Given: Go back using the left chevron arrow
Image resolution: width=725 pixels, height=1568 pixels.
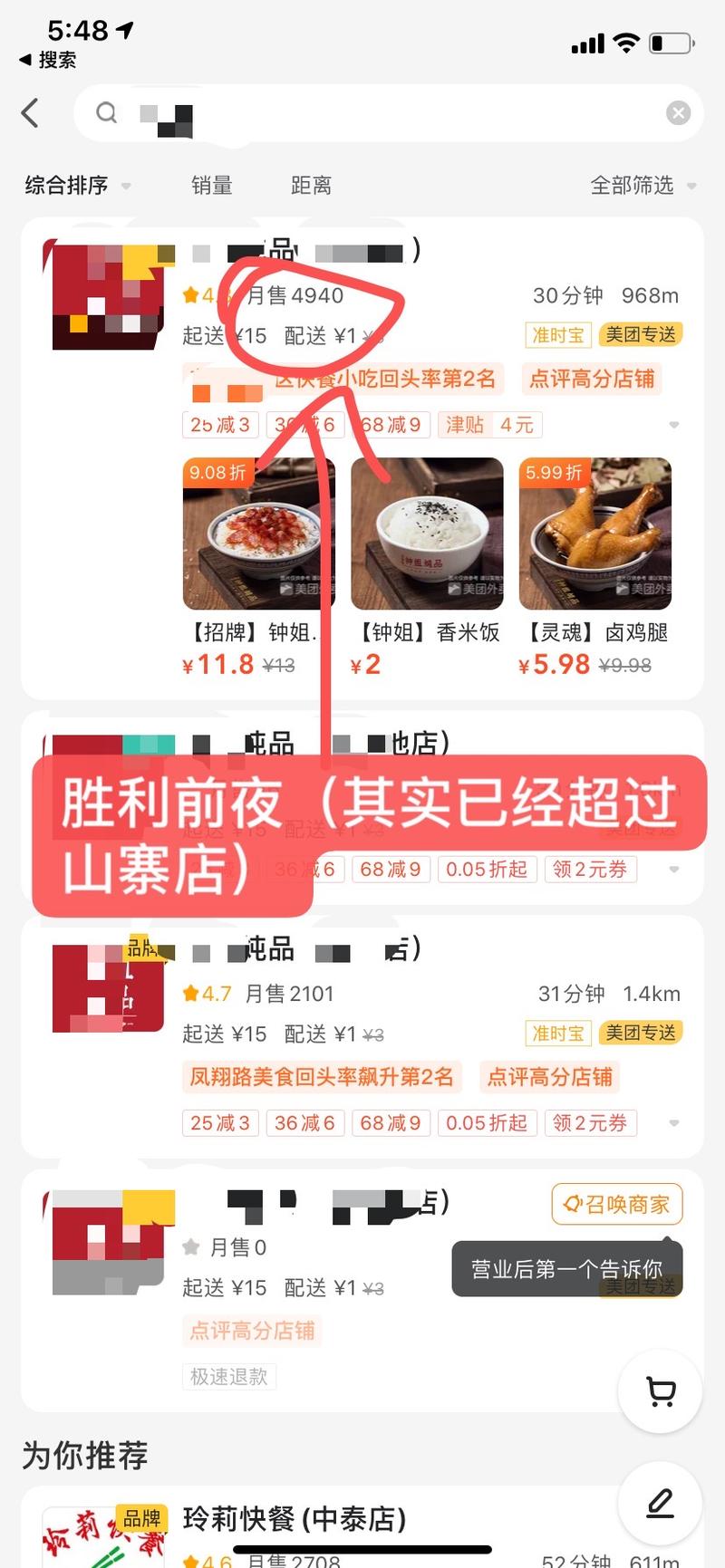Looking at the screenshot, I should point(30,113).
